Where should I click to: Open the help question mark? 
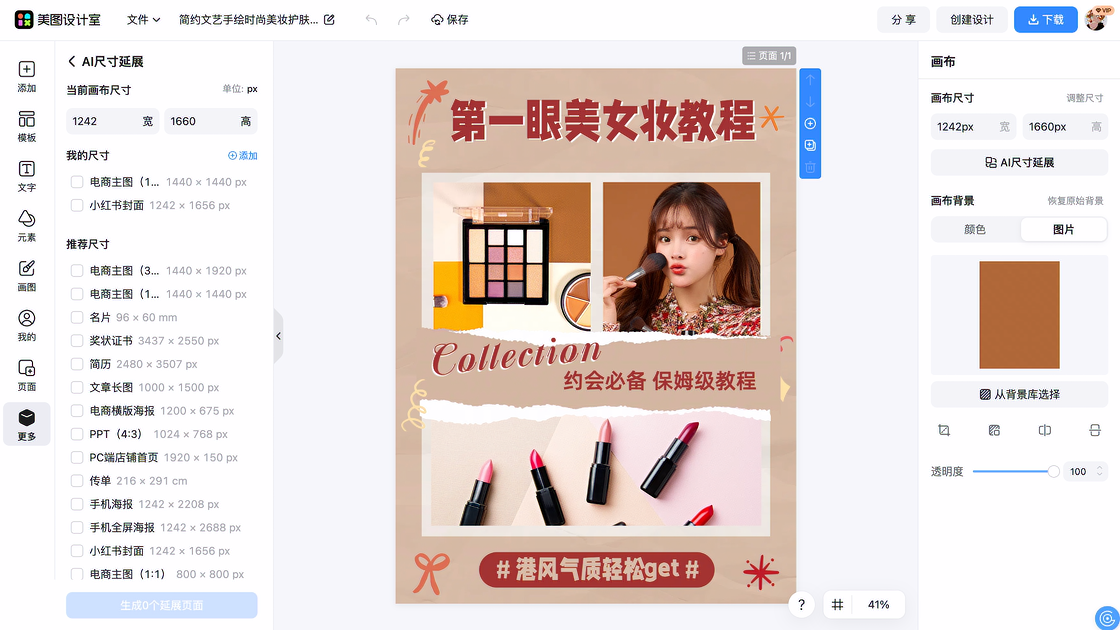(x=801, y=604)
